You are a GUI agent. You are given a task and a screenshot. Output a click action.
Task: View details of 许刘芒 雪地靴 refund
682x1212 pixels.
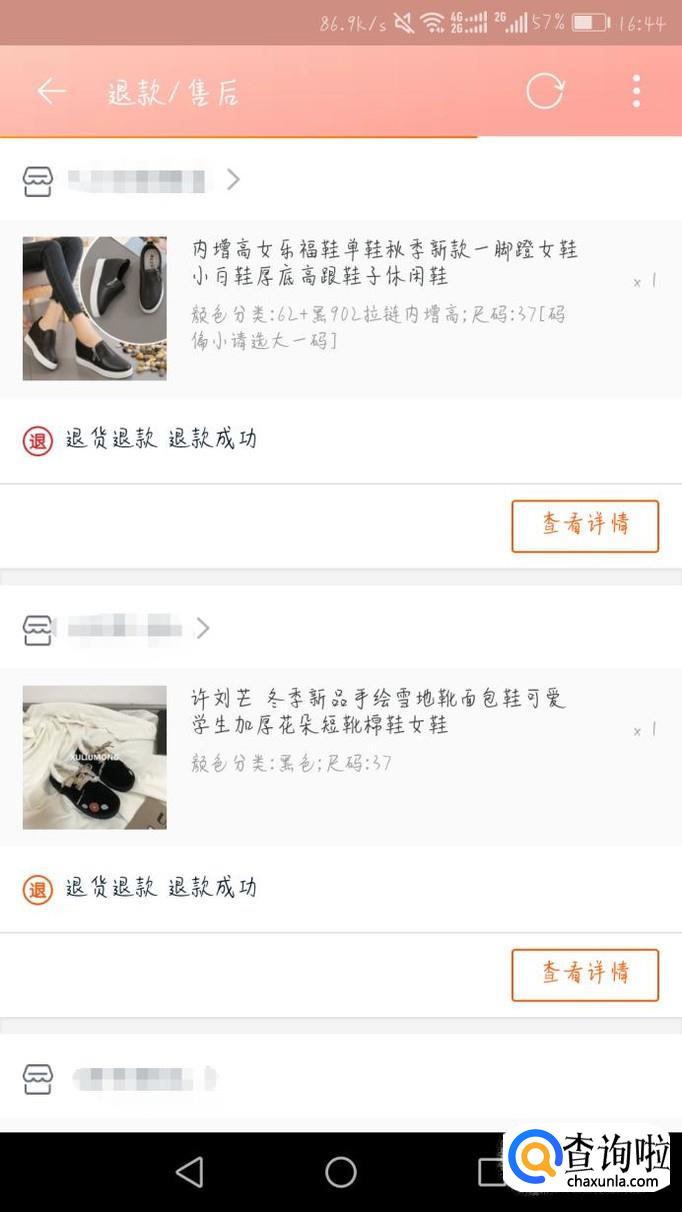tap(585, 975)
